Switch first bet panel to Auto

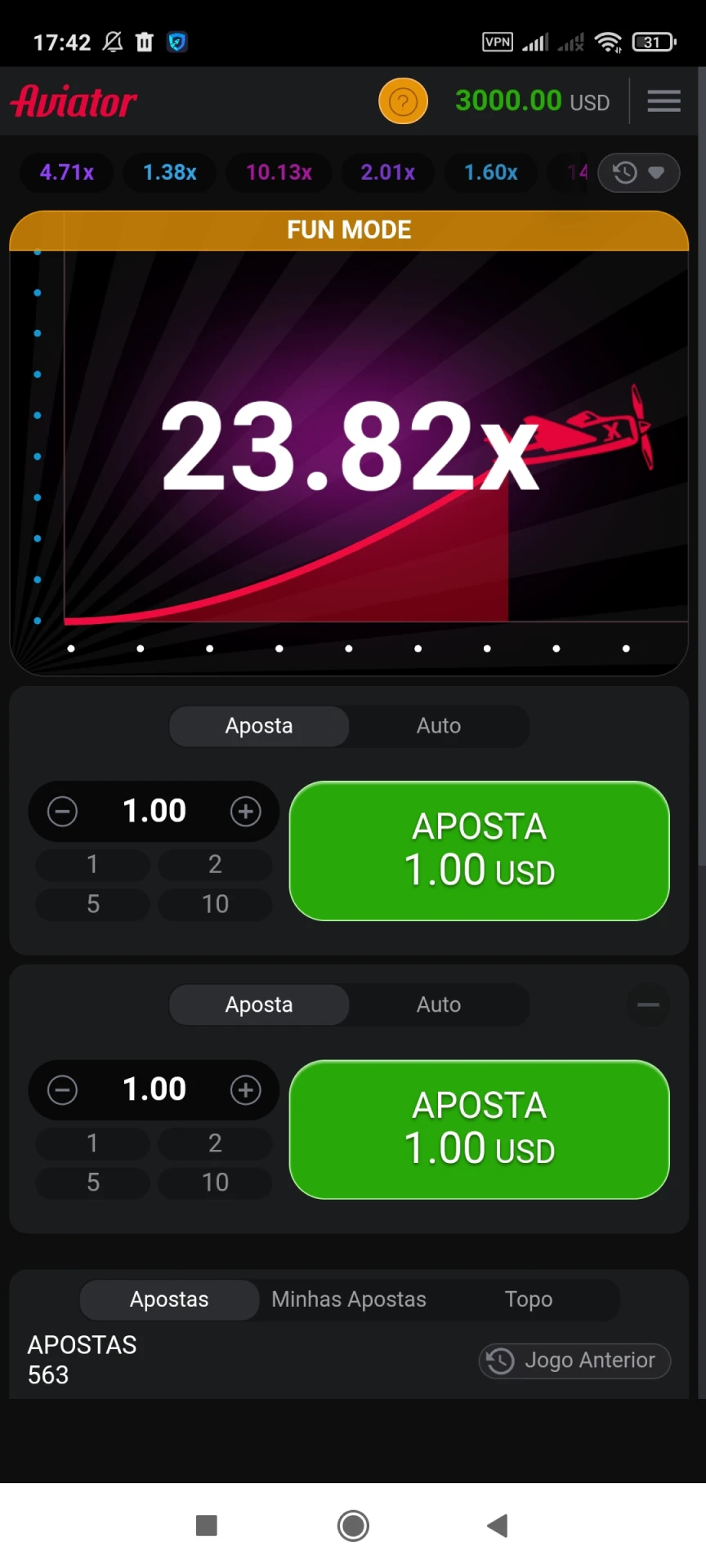coord(439,726)
